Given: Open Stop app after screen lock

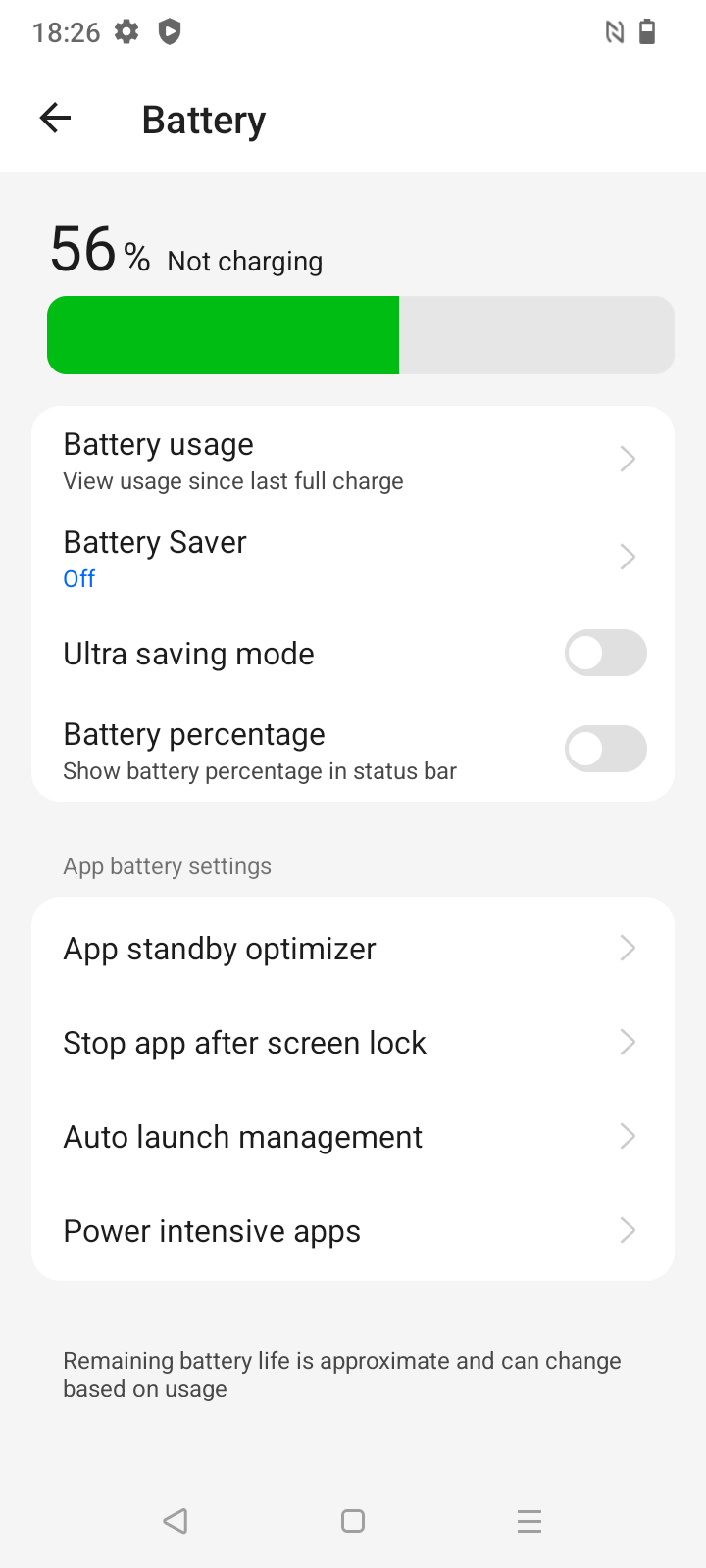Looking at the screenshot, I should 353,1042.
